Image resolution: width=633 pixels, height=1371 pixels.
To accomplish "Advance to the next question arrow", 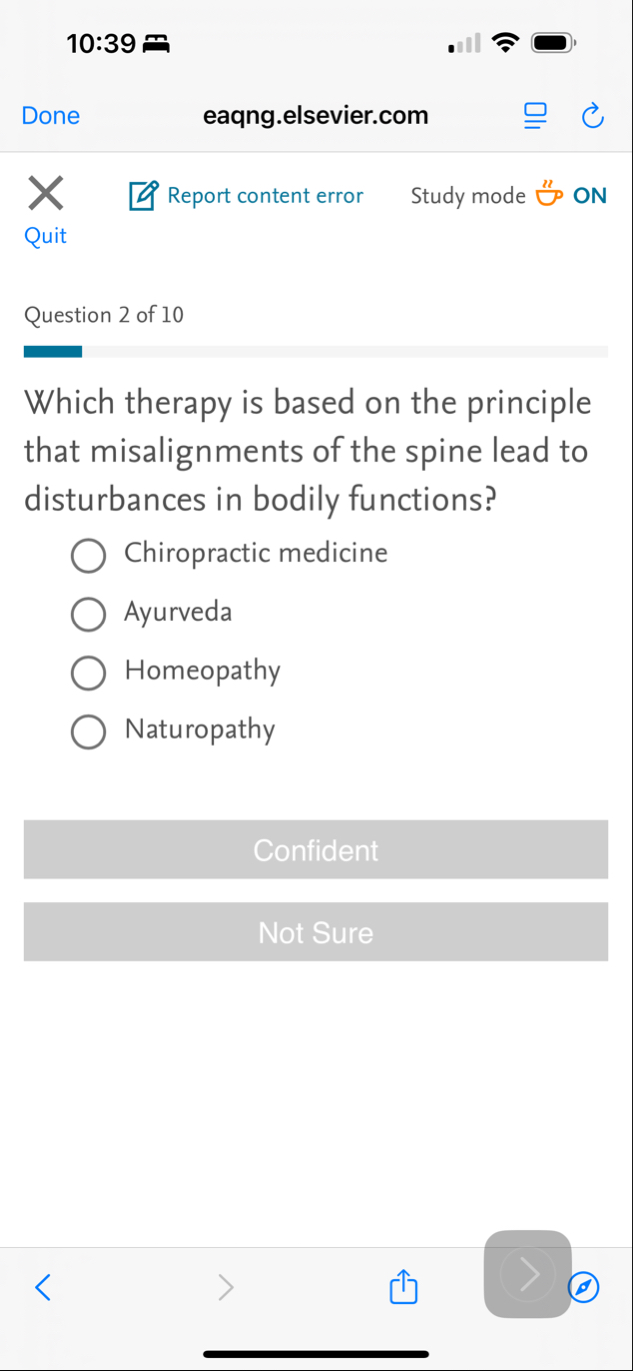I will point(528,1274).
